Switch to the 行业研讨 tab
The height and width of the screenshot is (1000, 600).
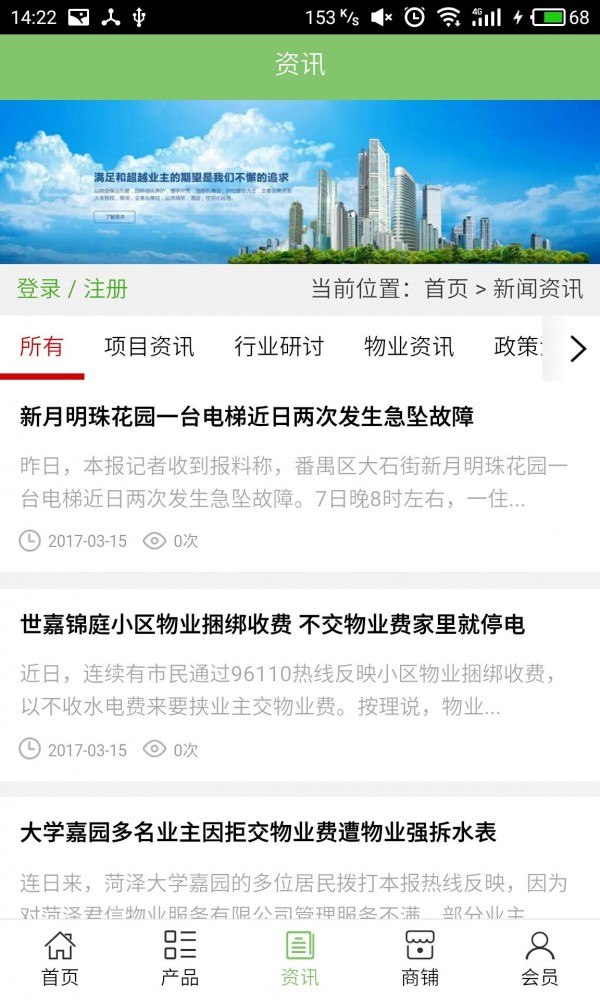coord(279,347)
